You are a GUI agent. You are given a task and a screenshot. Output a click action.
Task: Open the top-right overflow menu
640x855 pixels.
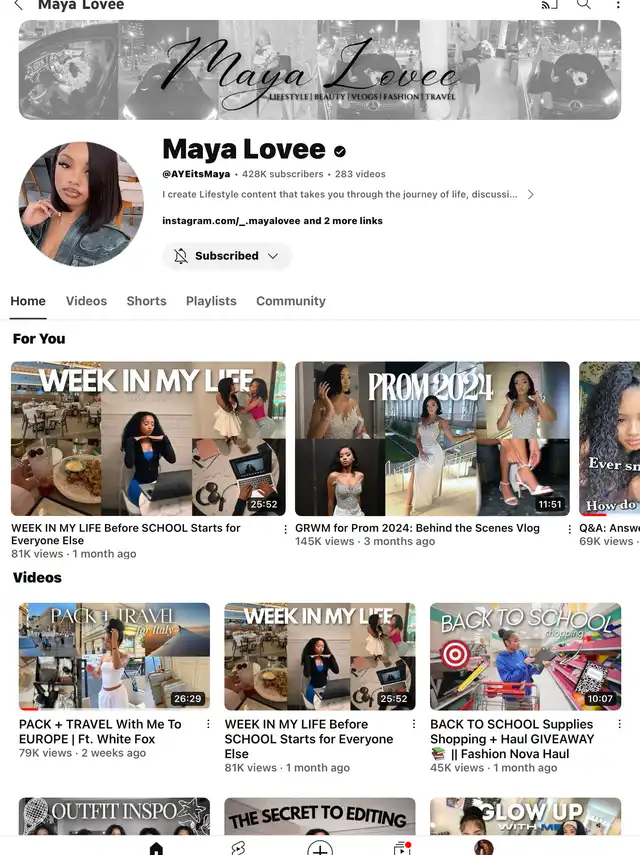coord(619,5)
